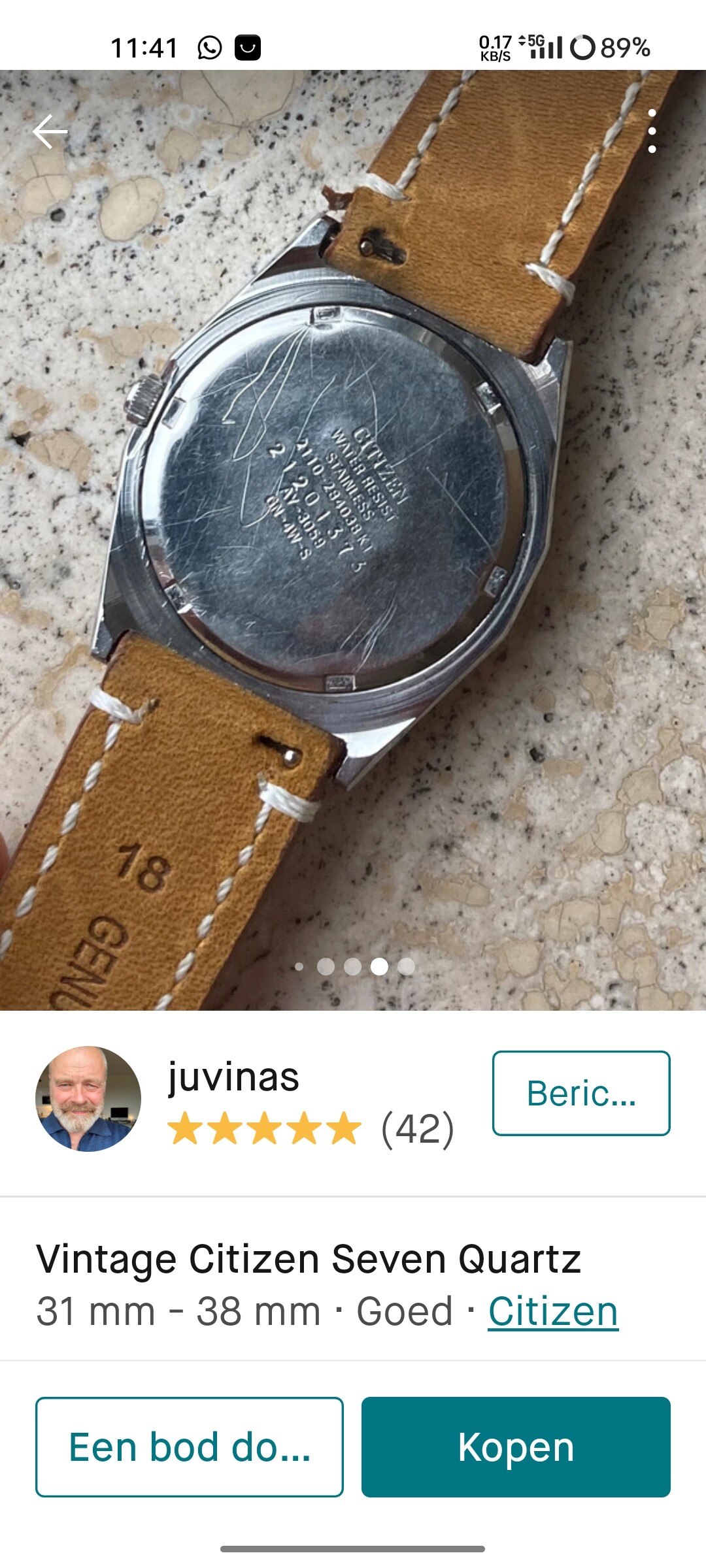Image resolution: width=706 pixels, height=1568 pixels.
Task: Buy the watch with Kopen
Action: point(516,1447)
